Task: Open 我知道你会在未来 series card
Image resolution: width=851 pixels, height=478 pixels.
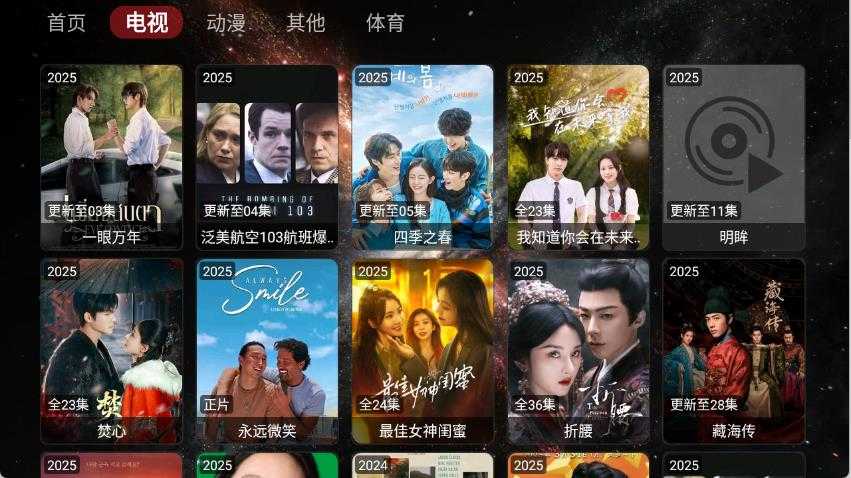Action: click(x=578, y=157)
